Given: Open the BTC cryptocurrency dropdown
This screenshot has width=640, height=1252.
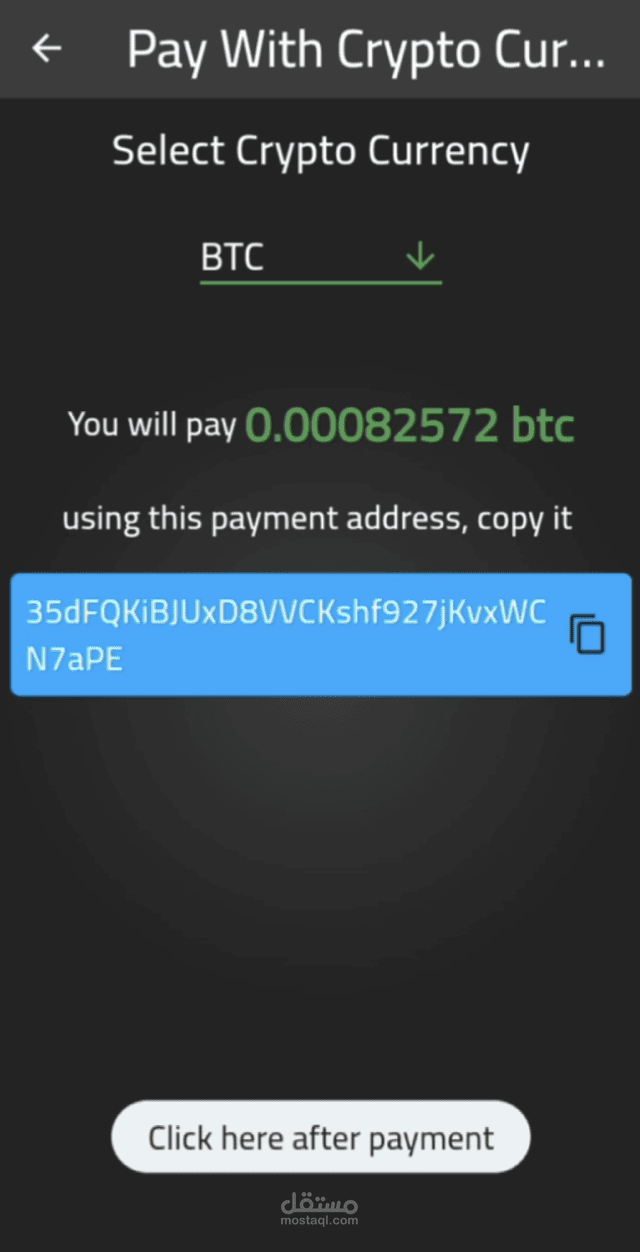Looking at the screenshot, I should tap(320, 258).
